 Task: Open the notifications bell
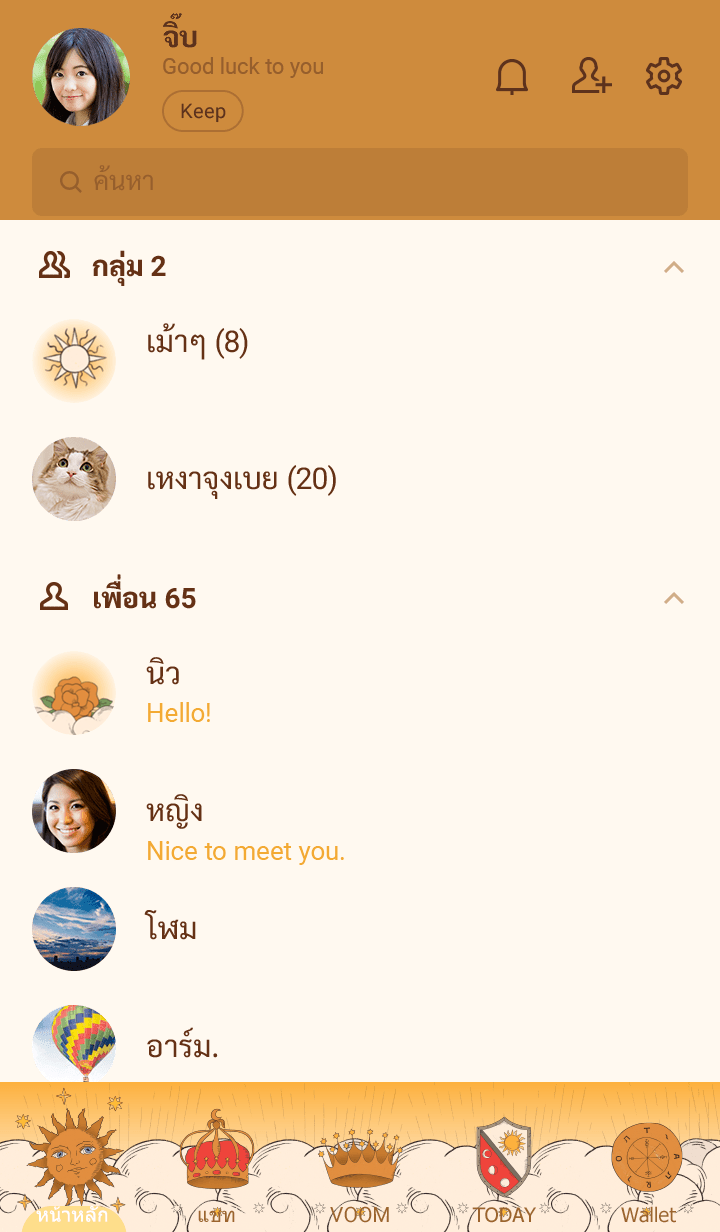512,77
